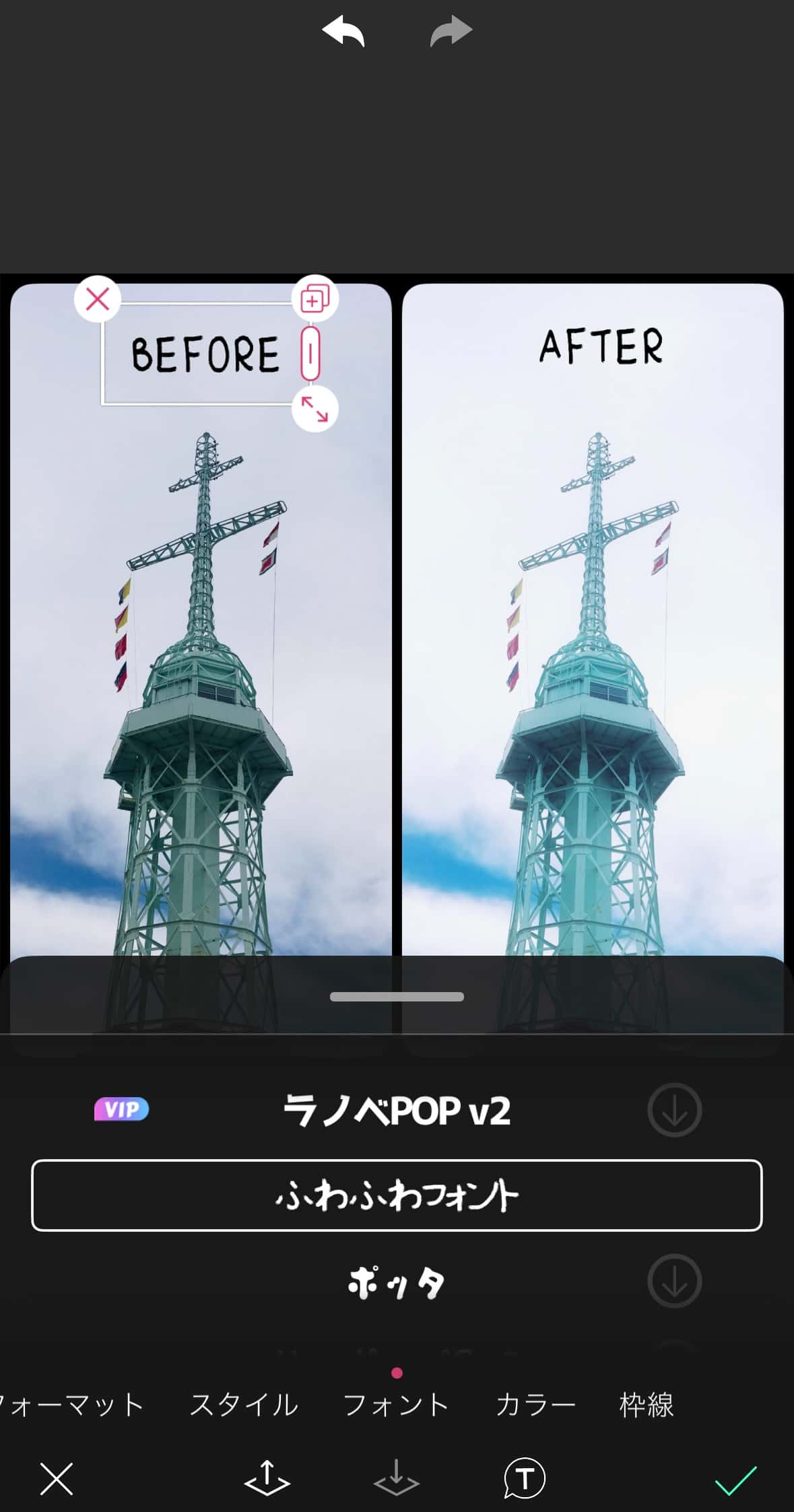Send the text layer backward
This screenshot has width=794, height=1512.
click(x=396, y=1478)
